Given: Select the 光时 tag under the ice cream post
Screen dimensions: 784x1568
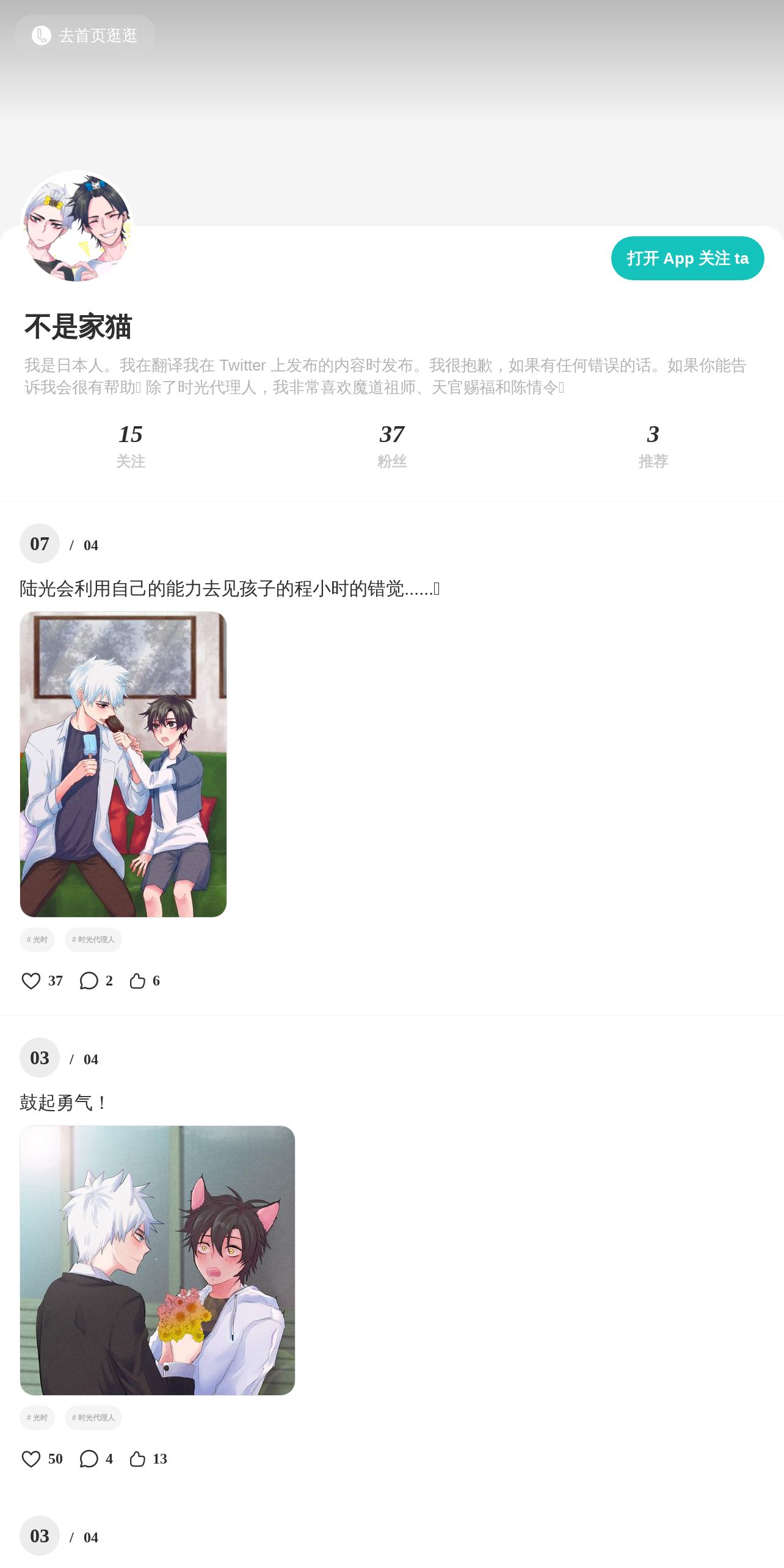Looking at the screenshot, I should (37, 940).
